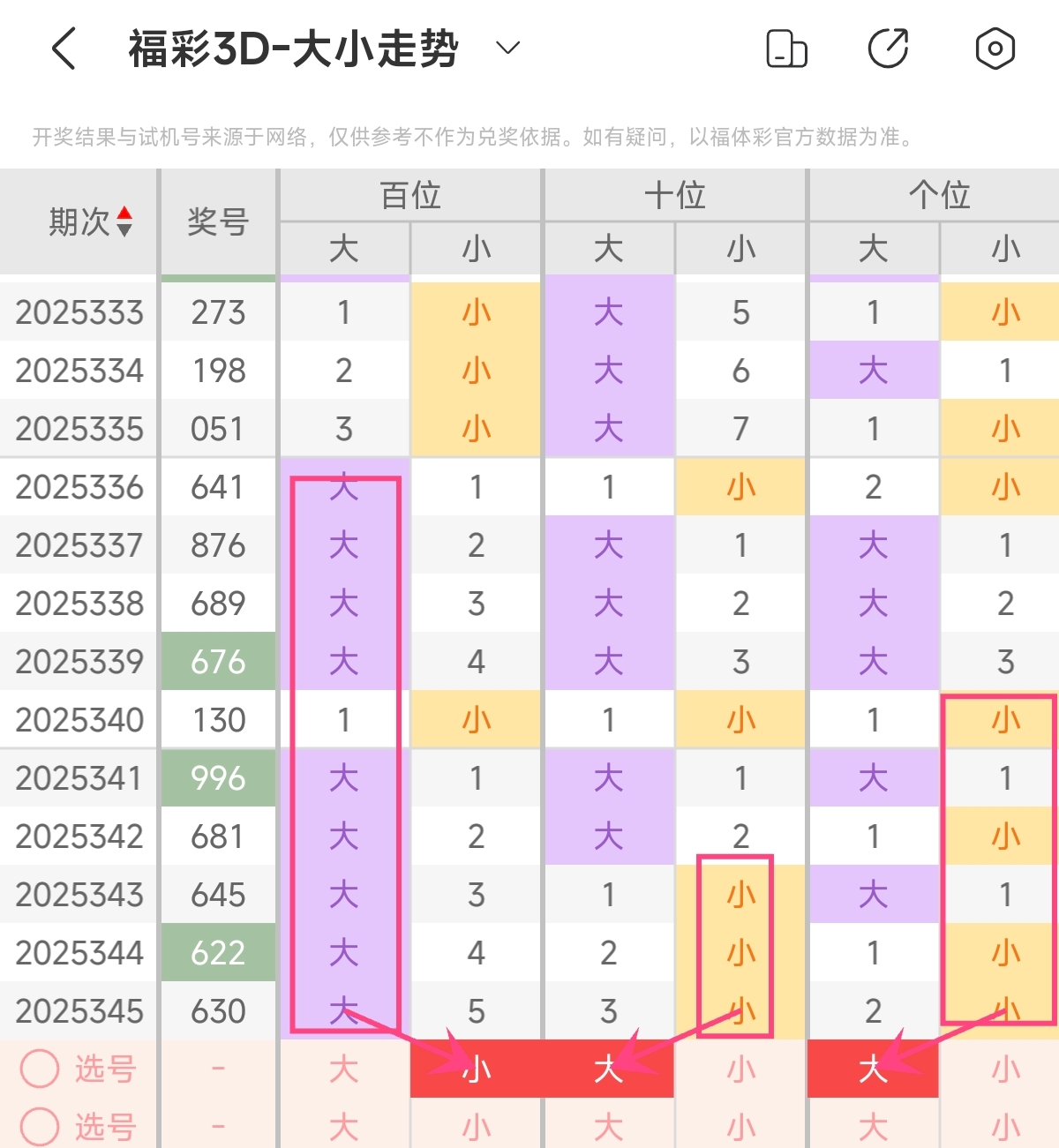Viewport: 1059px width, 1148px height.
Task: Open the hexagon settings icon
Action: click(995, 49)
